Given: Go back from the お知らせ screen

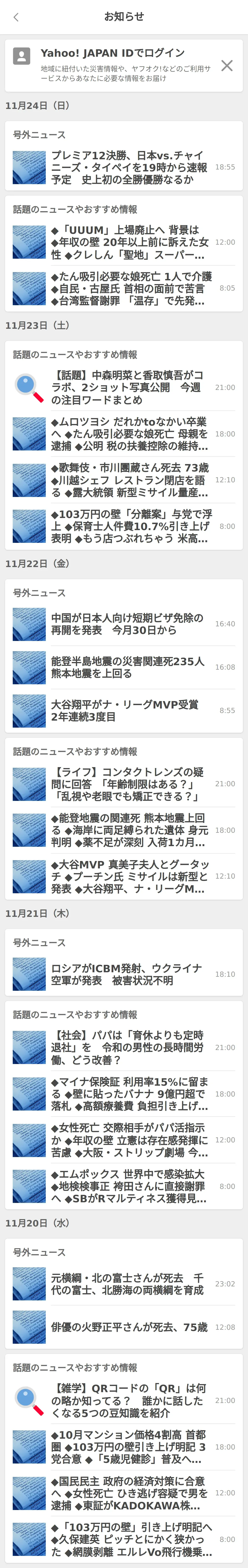Looking at the screenshot, I should pos(16,17).
